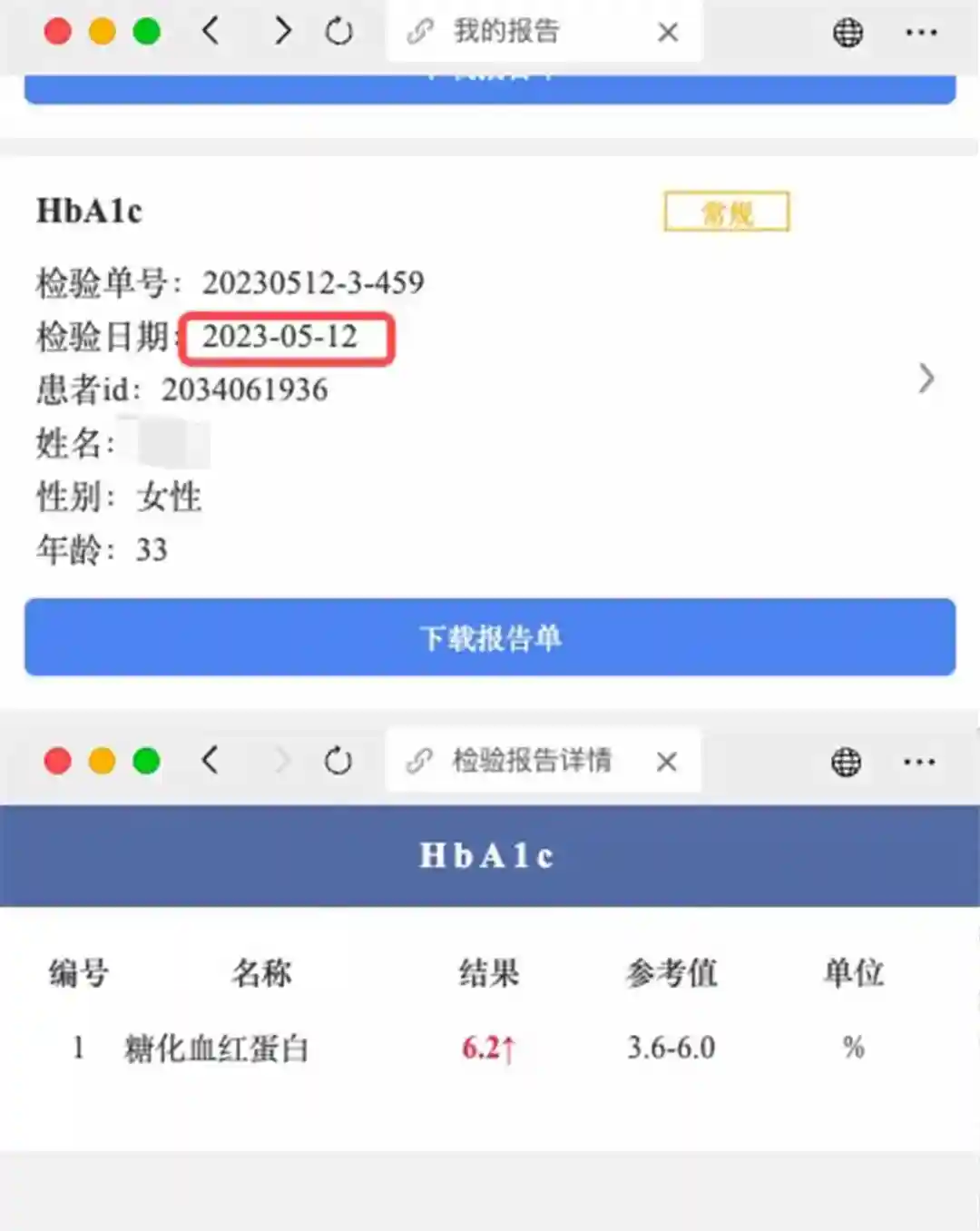Open globe icon in 我的报告 window

point(848,33)
